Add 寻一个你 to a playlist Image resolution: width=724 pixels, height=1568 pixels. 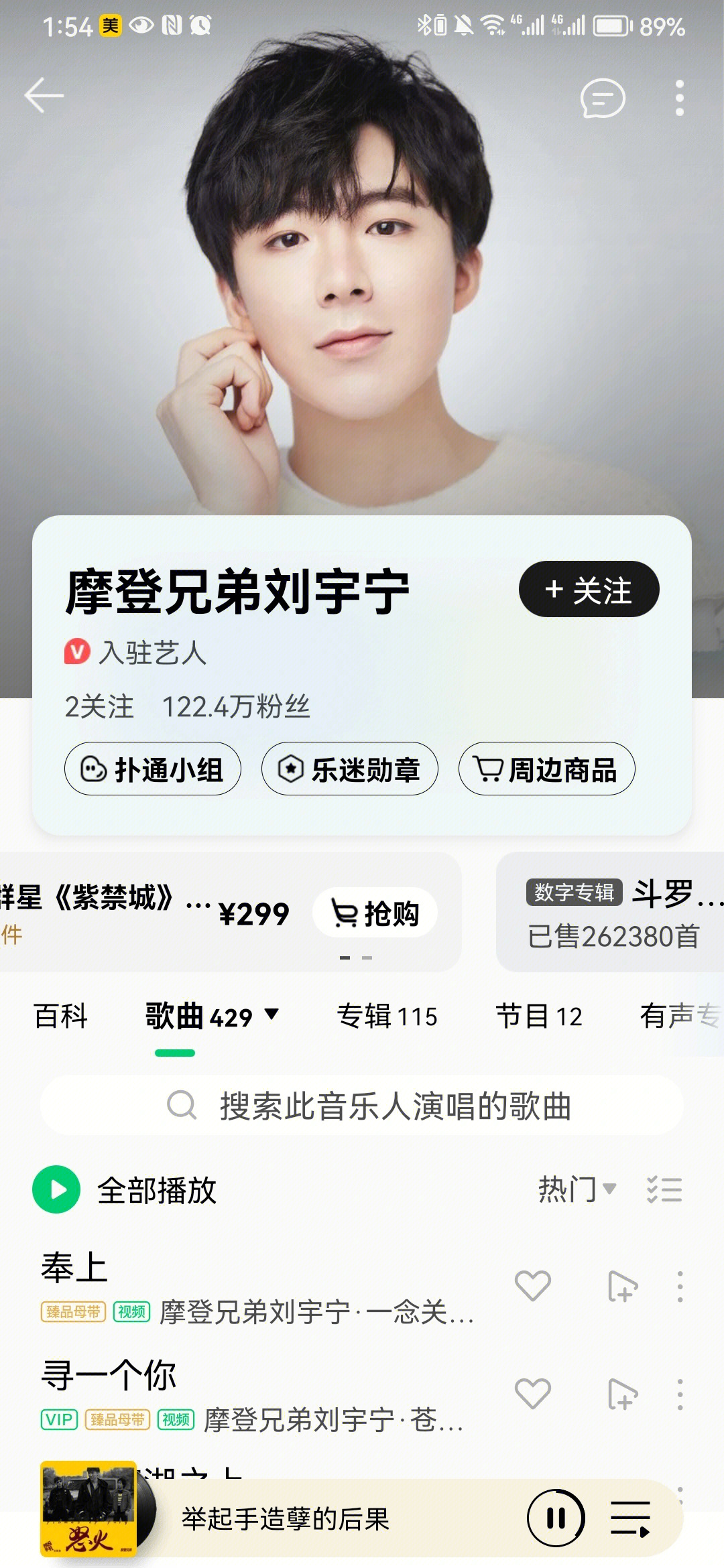pyautogui.click(x=621, y=1394)
